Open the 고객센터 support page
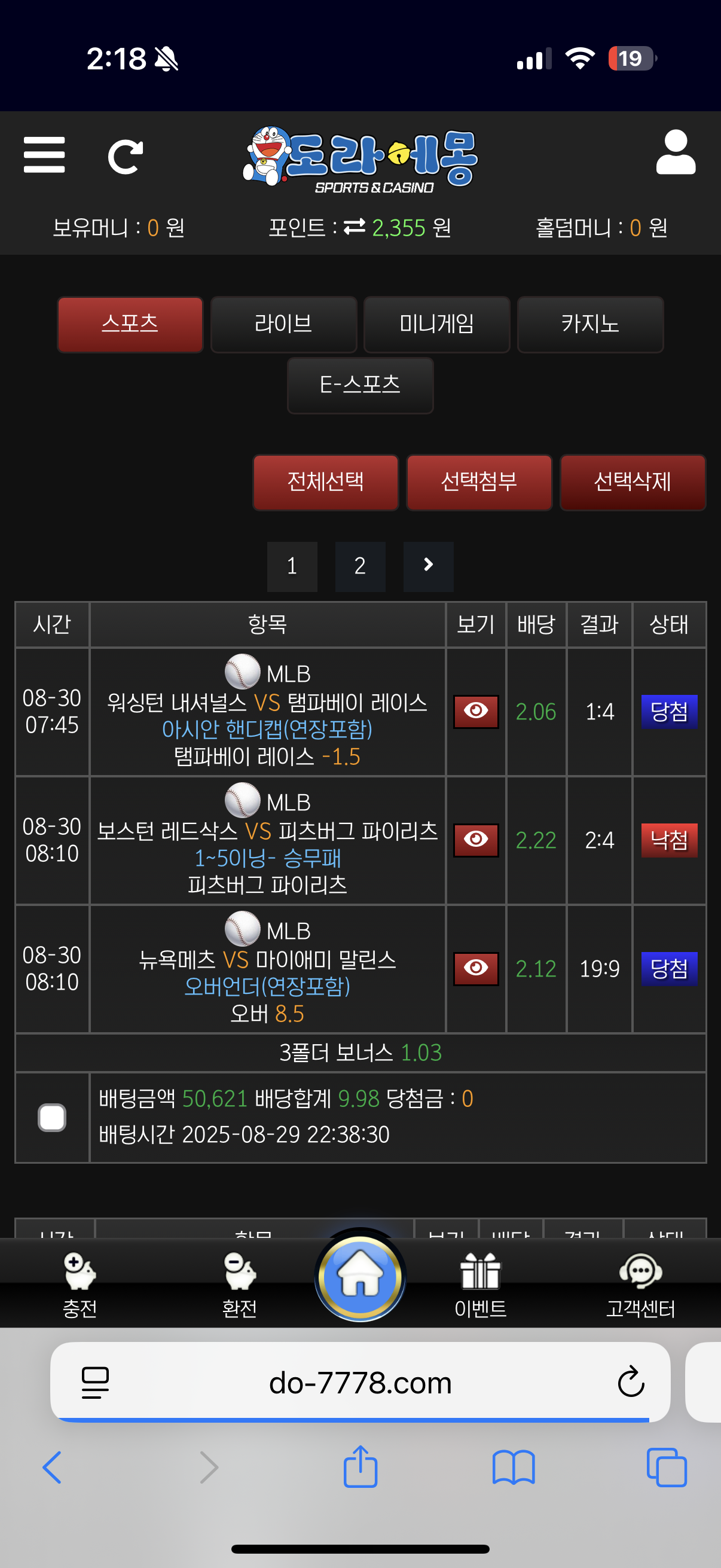 [640, 1283]
